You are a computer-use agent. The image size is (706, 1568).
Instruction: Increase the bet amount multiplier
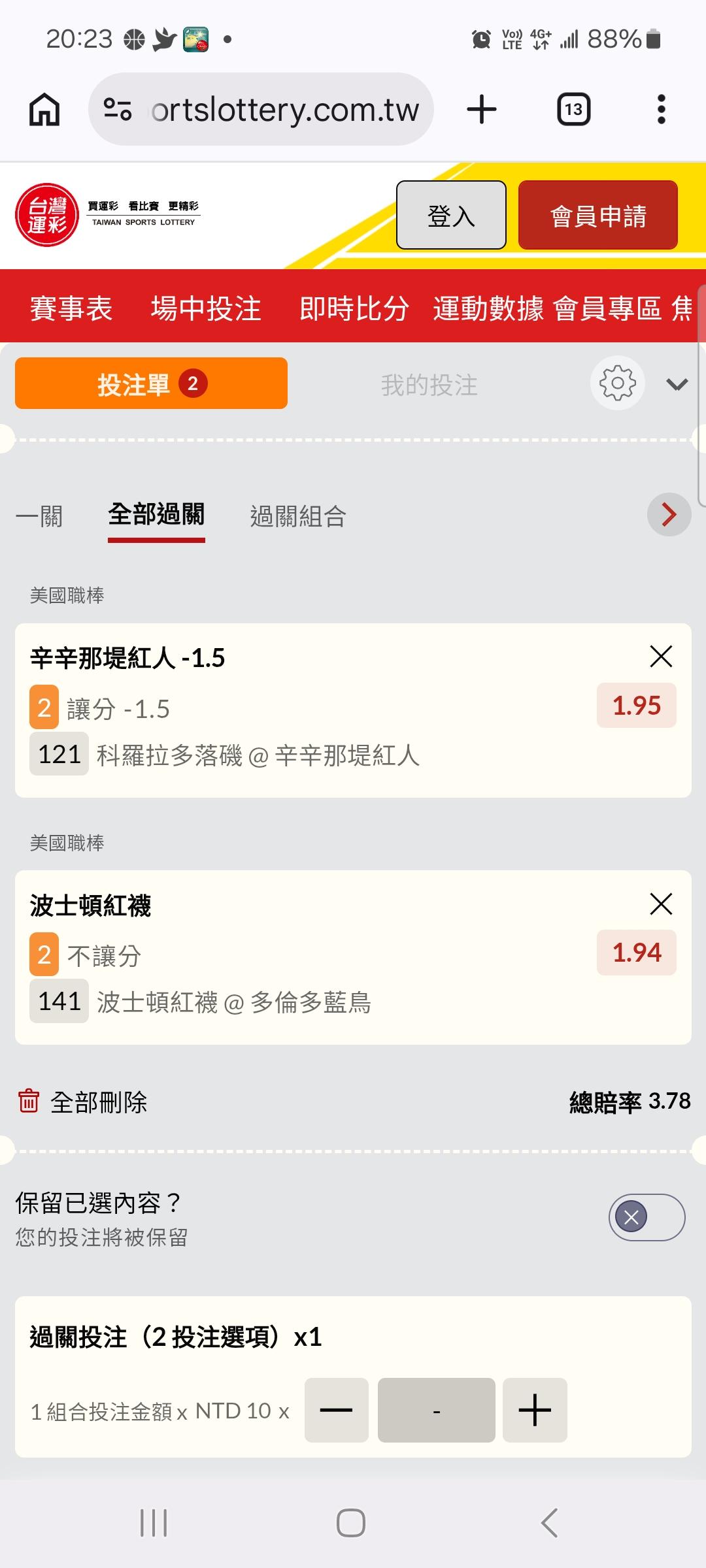tap(535, 1410)
